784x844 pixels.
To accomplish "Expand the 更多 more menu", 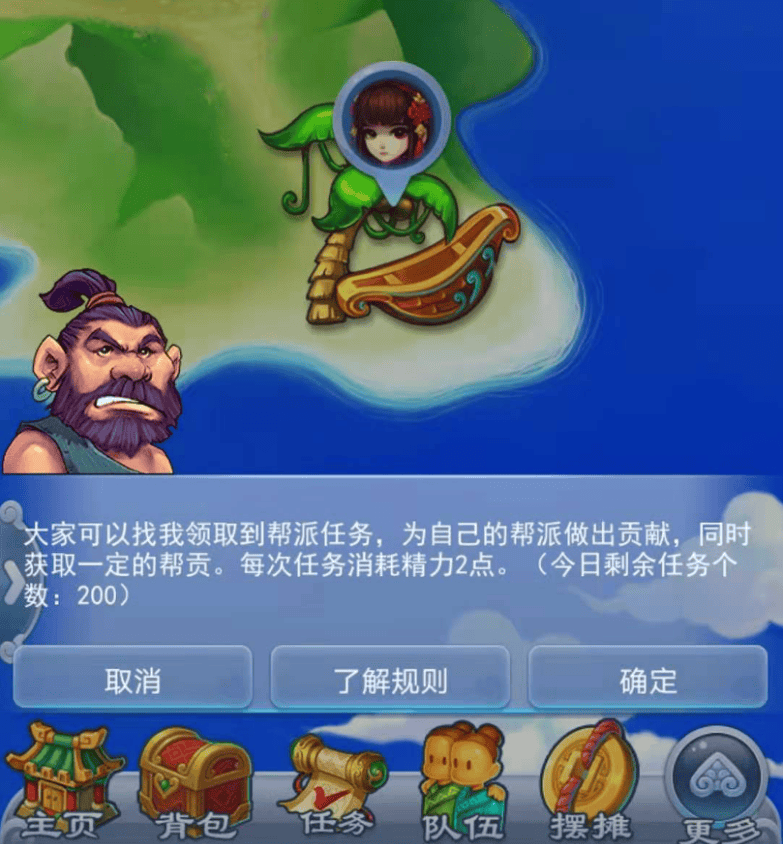I will (x=716, y=787).
